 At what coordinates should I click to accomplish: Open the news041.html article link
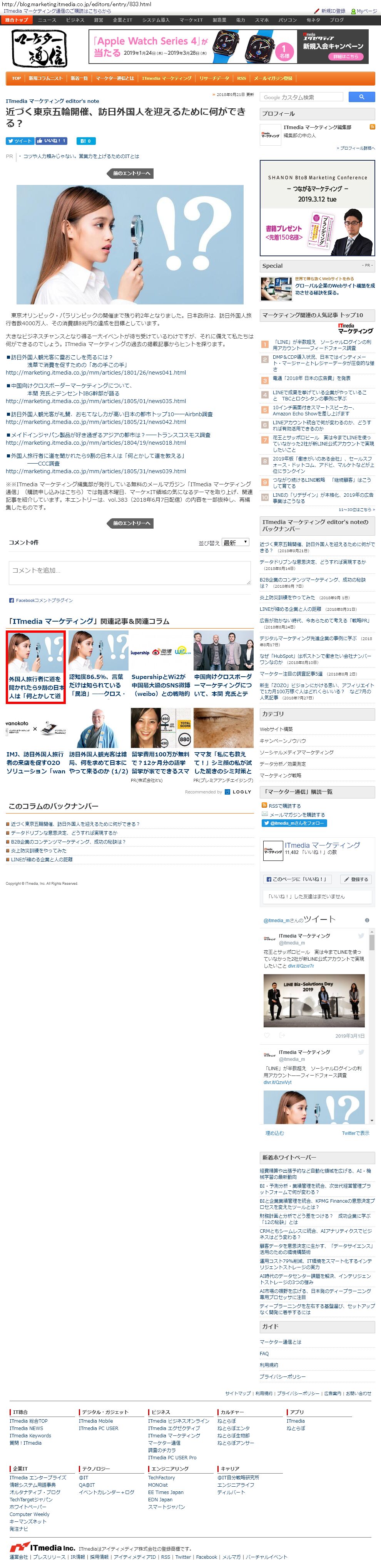click(x=95, y=373)
